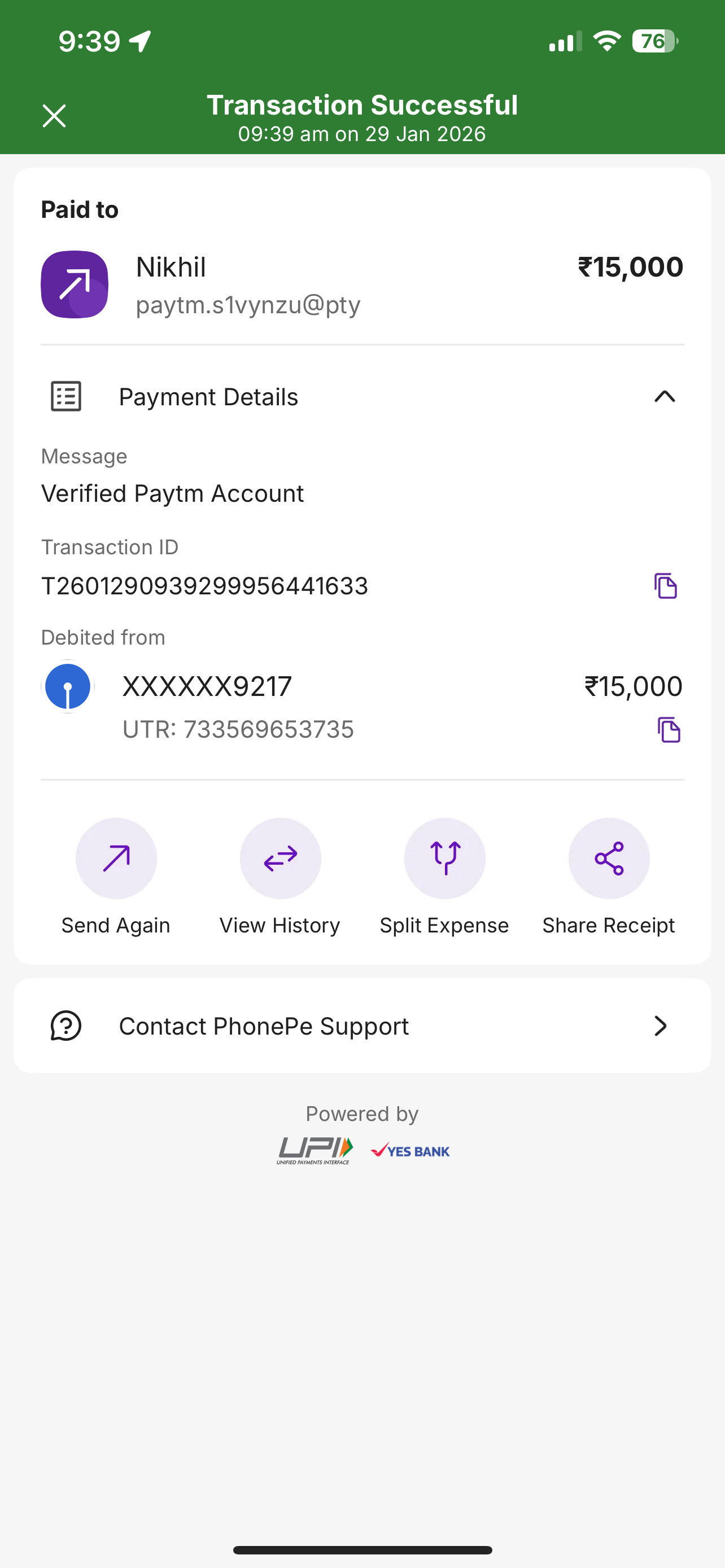Image resolution: width=725 pixels, height=1568 pixels.
Task: Copy the Transaction ID
Action: click(665, 586)
